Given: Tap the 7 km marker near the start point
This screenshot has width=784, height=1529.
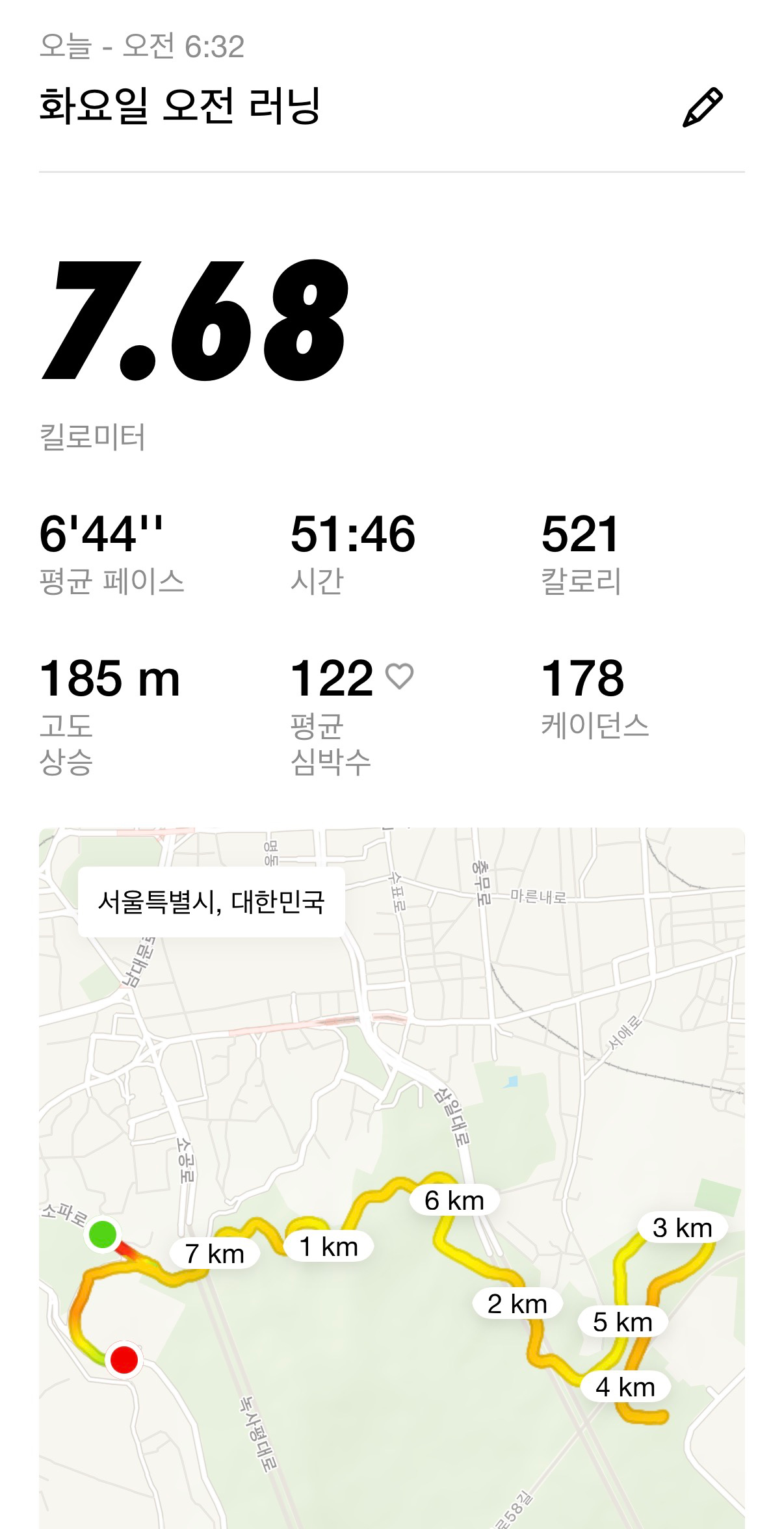Looking at the screenshot, I should [215, 1251].
